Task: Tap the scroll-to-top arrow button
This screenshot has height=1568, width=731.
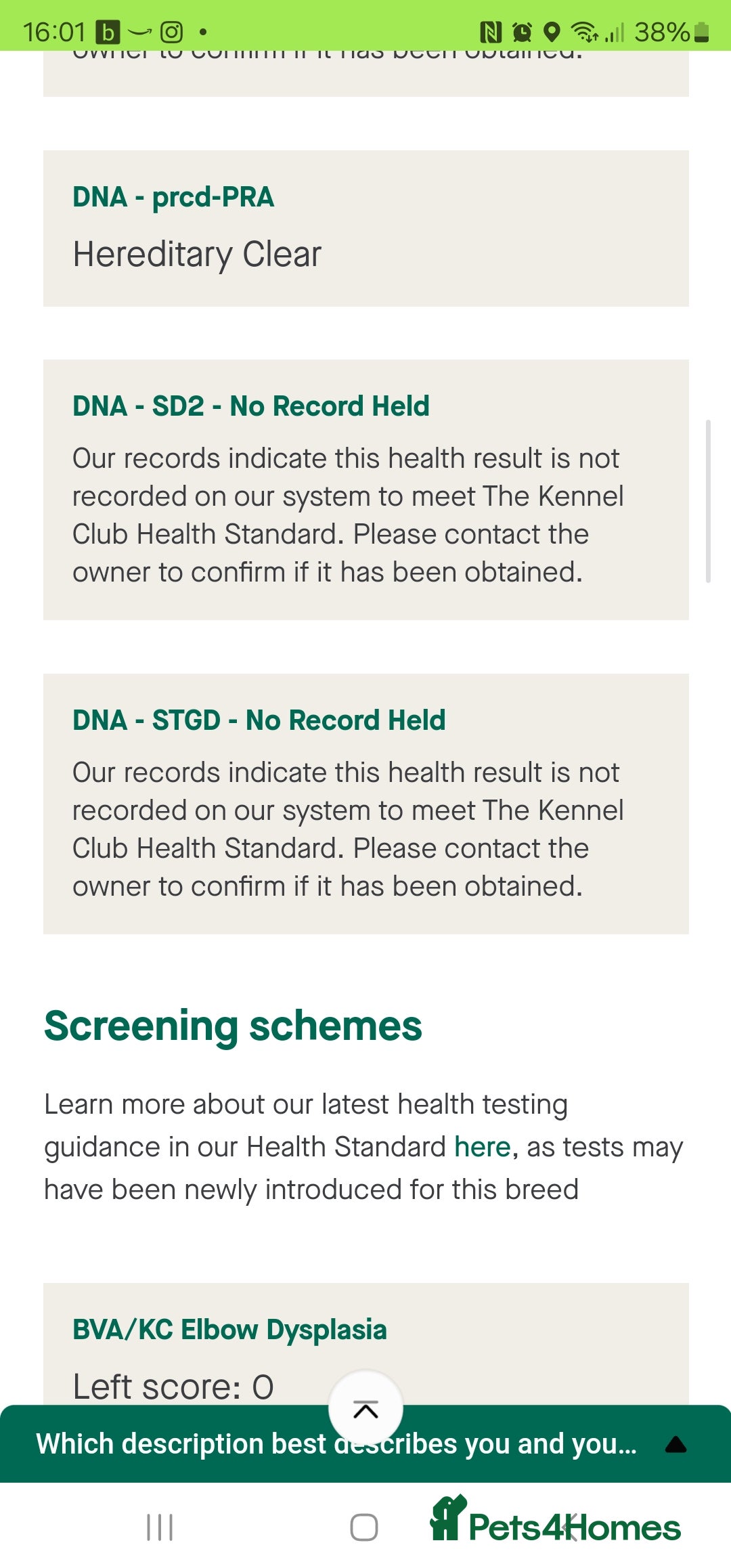Action: point(365,1410)
